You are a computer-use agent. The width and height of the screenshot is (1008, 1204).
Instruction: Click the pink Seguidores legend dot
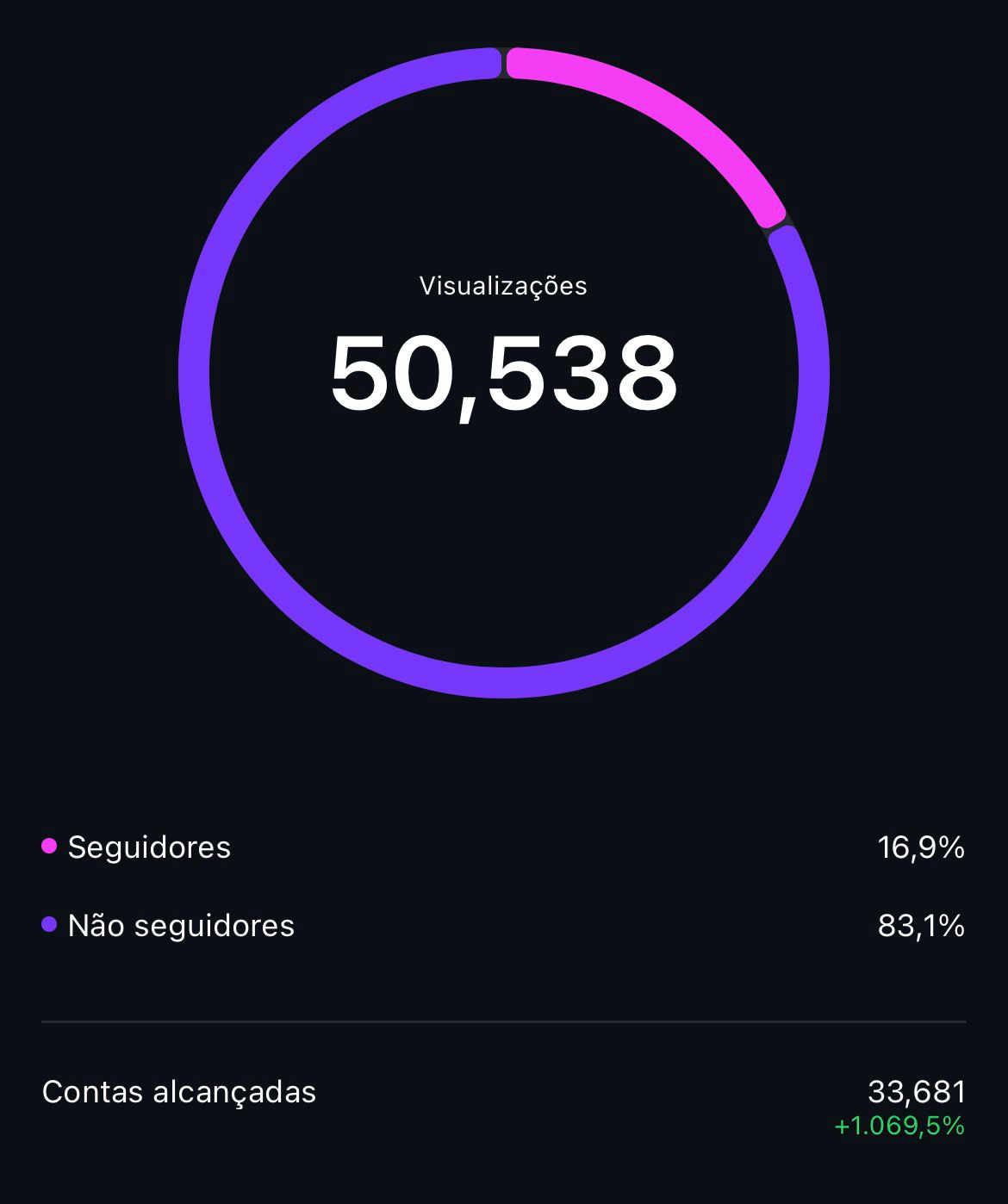point(49,848)
